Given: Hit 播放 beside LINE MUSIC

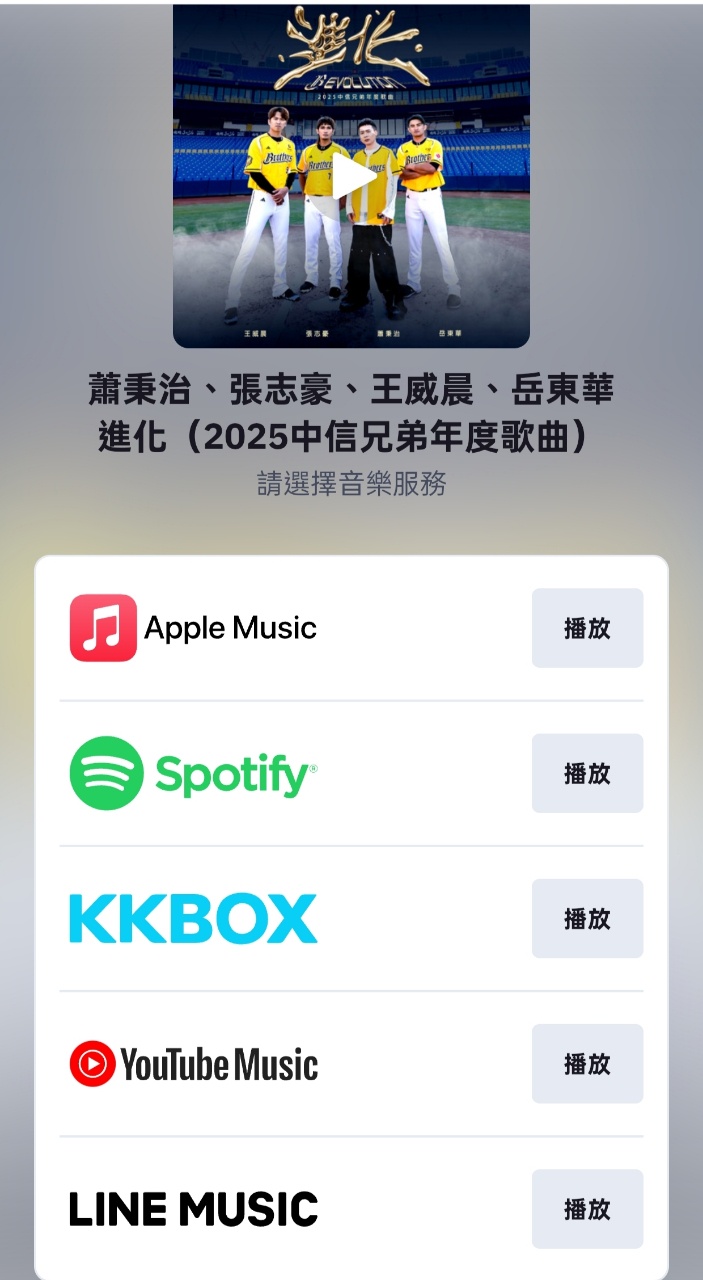Looking at the screenshot, I should coord(587,1208).
